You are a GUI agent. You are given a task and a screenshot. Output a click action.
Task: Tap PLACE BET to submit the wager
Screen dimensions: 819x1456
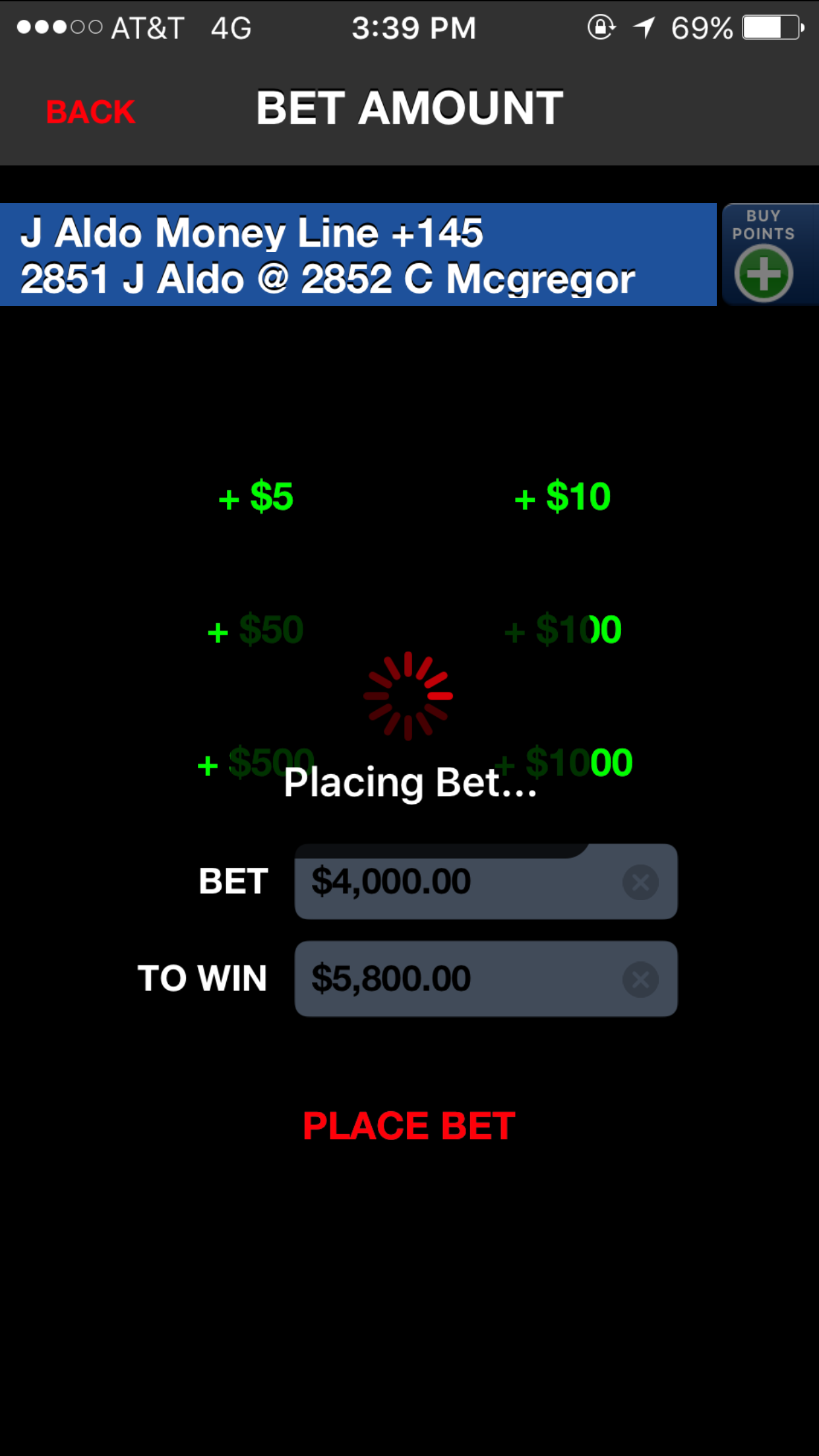[409, 1126]
